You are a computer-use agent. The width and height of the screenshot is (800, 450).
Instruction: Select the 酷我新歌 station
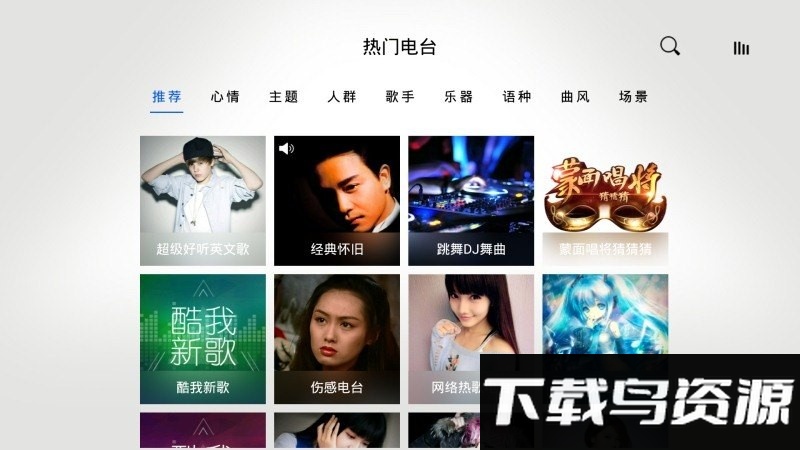pyautogui.click(x=203, y=339)
